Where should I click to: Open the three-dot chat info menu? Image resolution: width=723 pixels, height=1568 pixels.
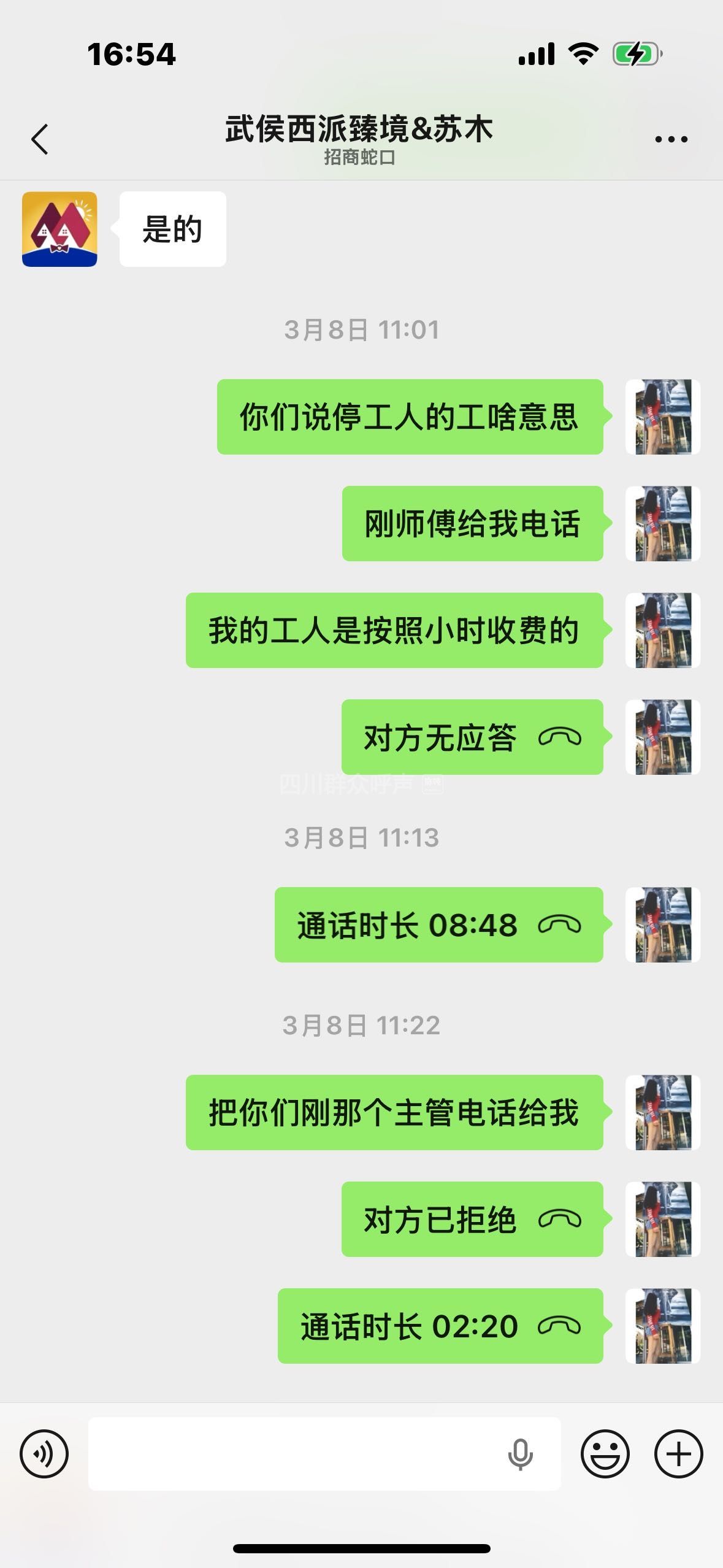pyautogui.click(x=671, y=139)
